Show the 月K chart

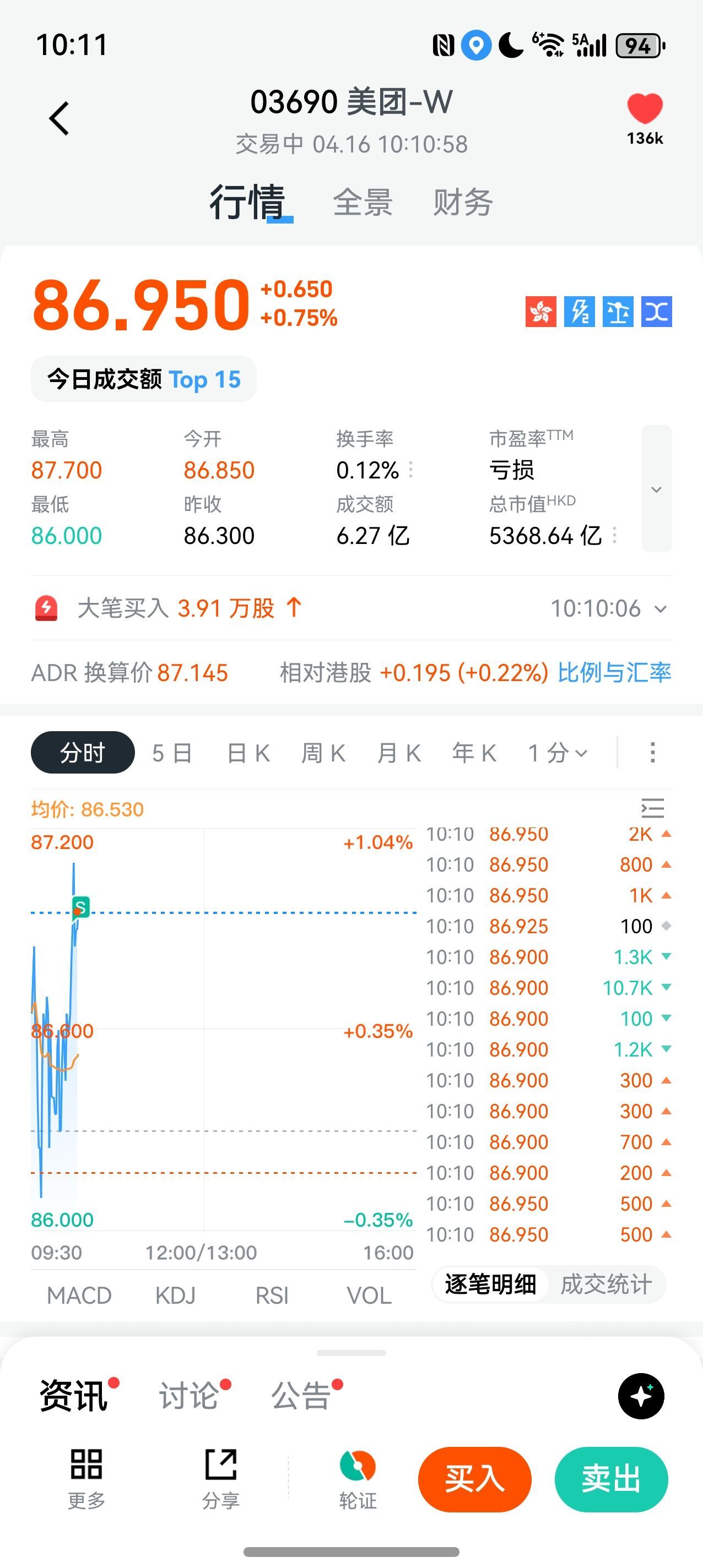coord(399,753)
